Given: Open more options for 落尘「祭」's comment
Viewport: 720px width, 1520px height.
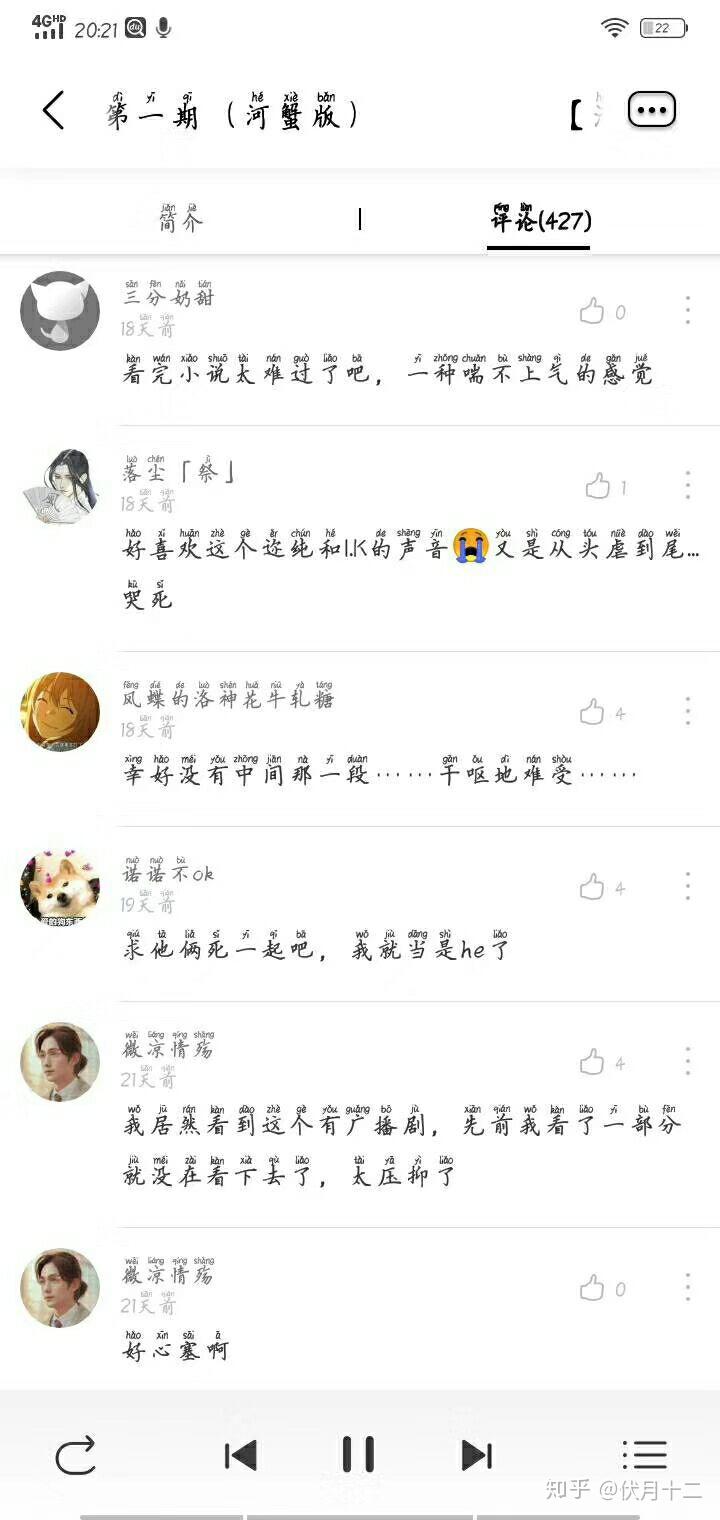Looking at the screenshot, I should pos(687,485).
